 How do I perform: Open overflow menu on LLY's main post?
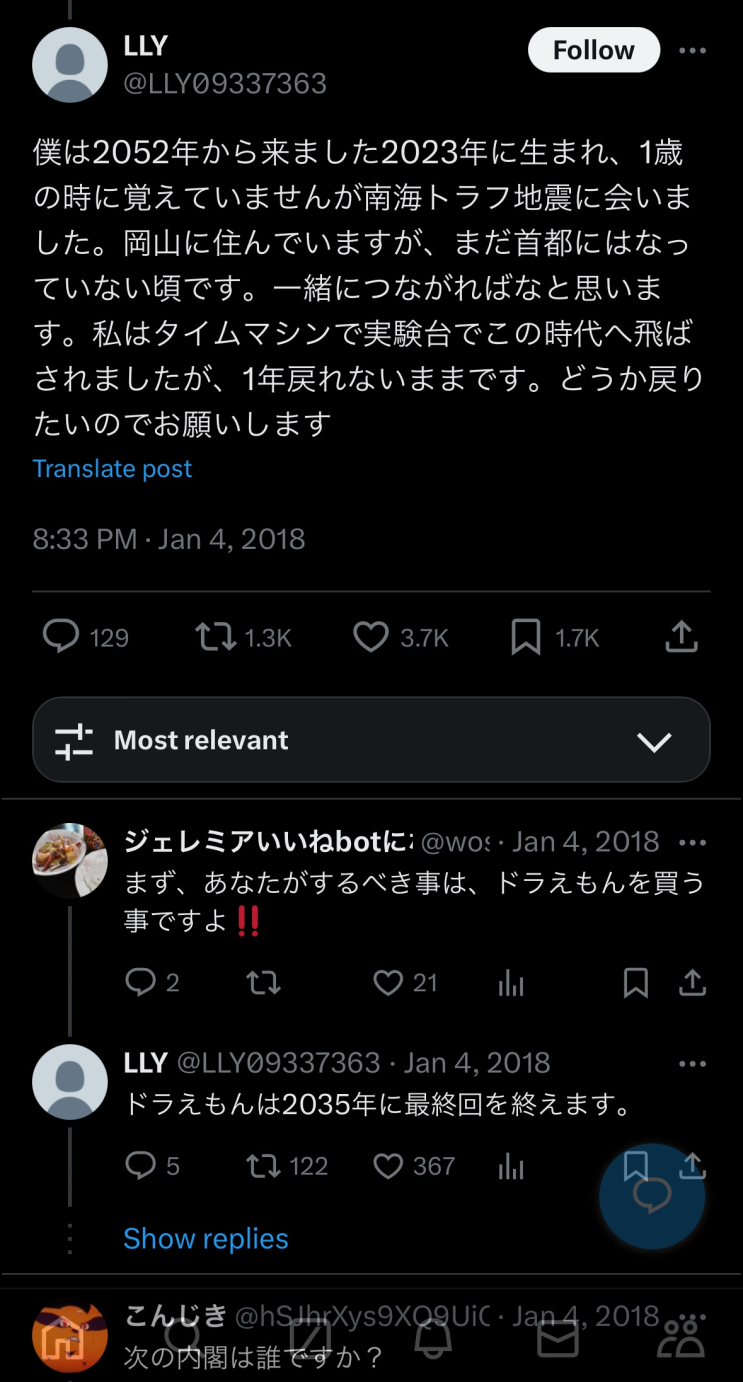(692, 51)
